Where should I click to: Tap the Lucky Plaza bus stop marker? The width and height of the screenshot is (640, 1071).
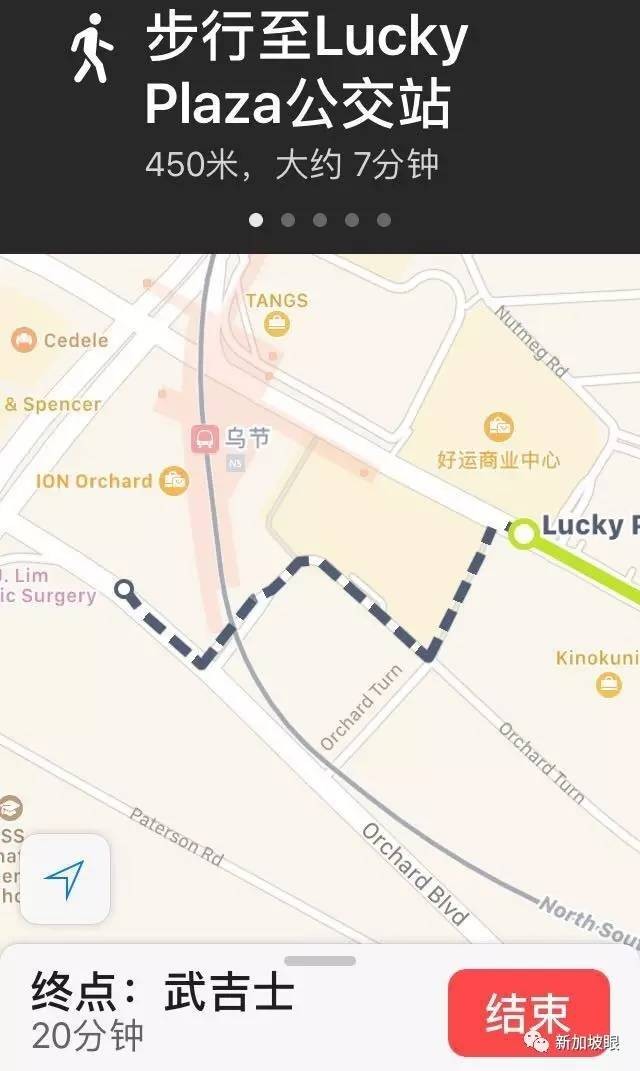(522, 533)
